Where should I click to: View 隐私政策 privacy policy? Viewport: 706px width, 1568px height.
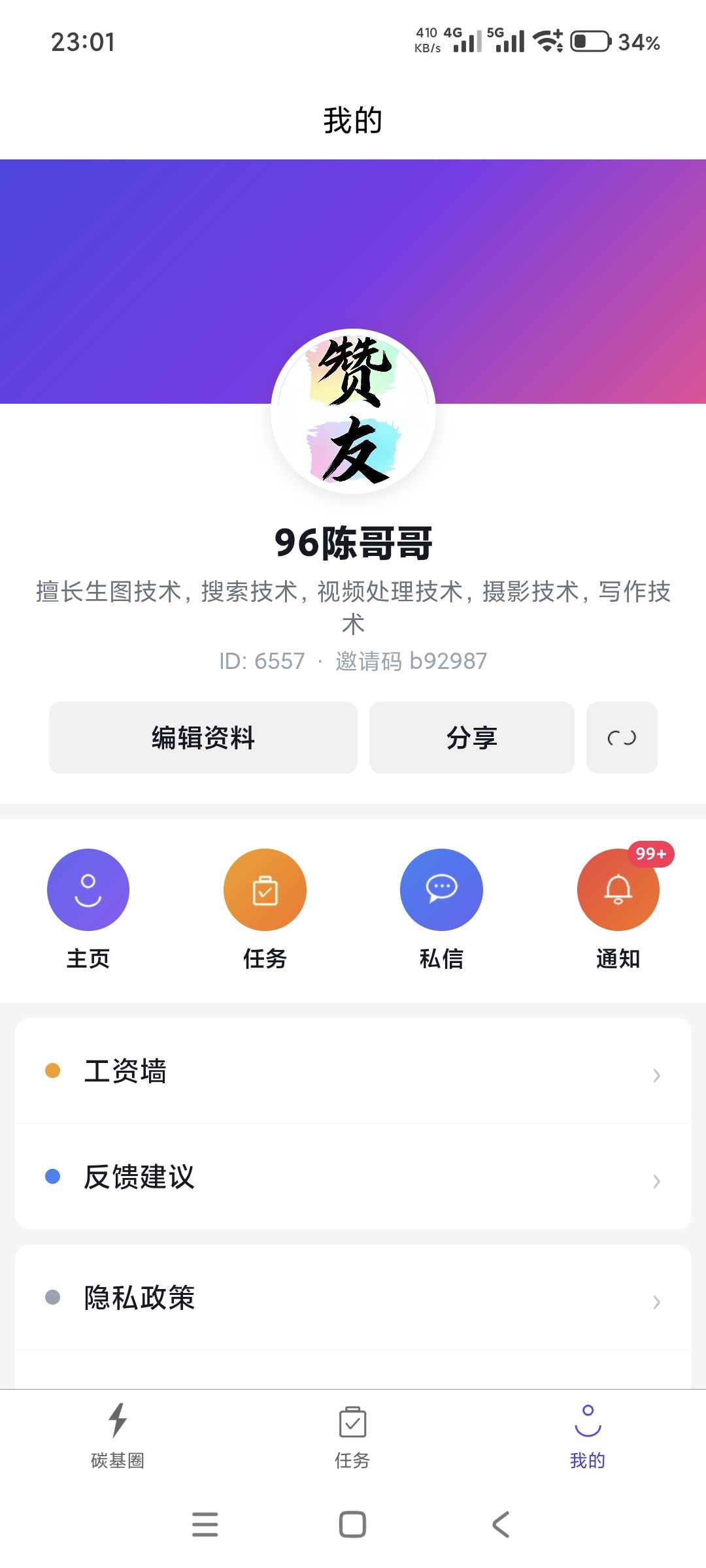pyautogui.click(x=353, y=1298)
